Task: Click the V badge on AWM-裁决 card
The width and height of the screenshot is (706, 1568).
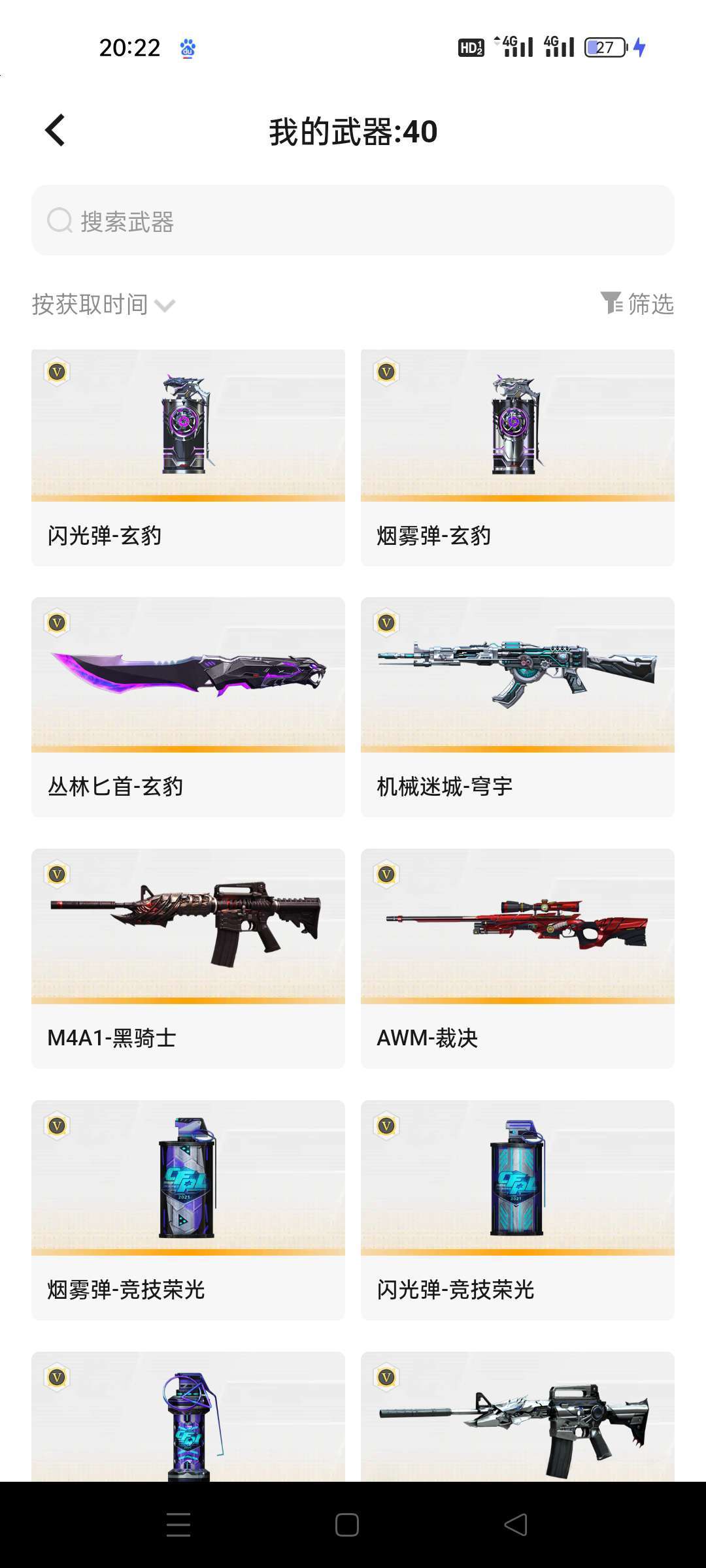Action: pos(386,874)
